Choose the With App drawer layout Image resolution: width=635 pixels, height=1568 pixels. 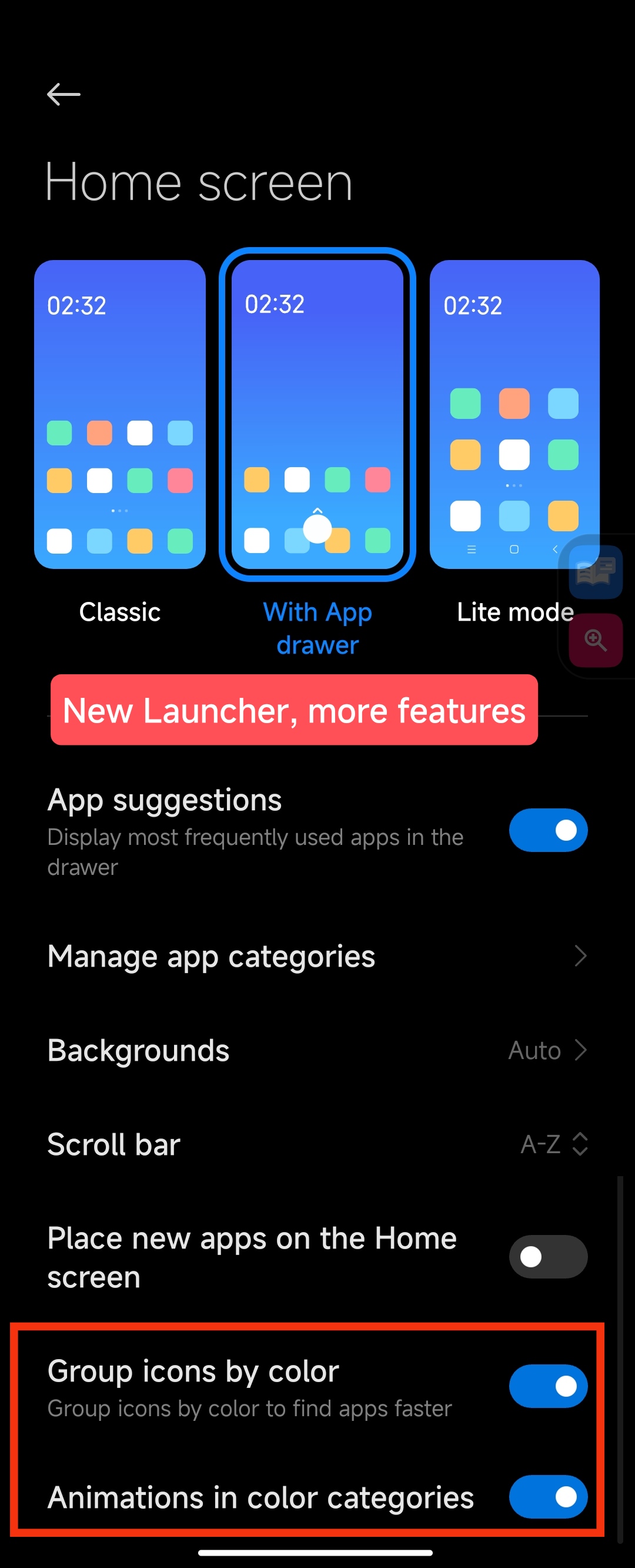[317, 415]
